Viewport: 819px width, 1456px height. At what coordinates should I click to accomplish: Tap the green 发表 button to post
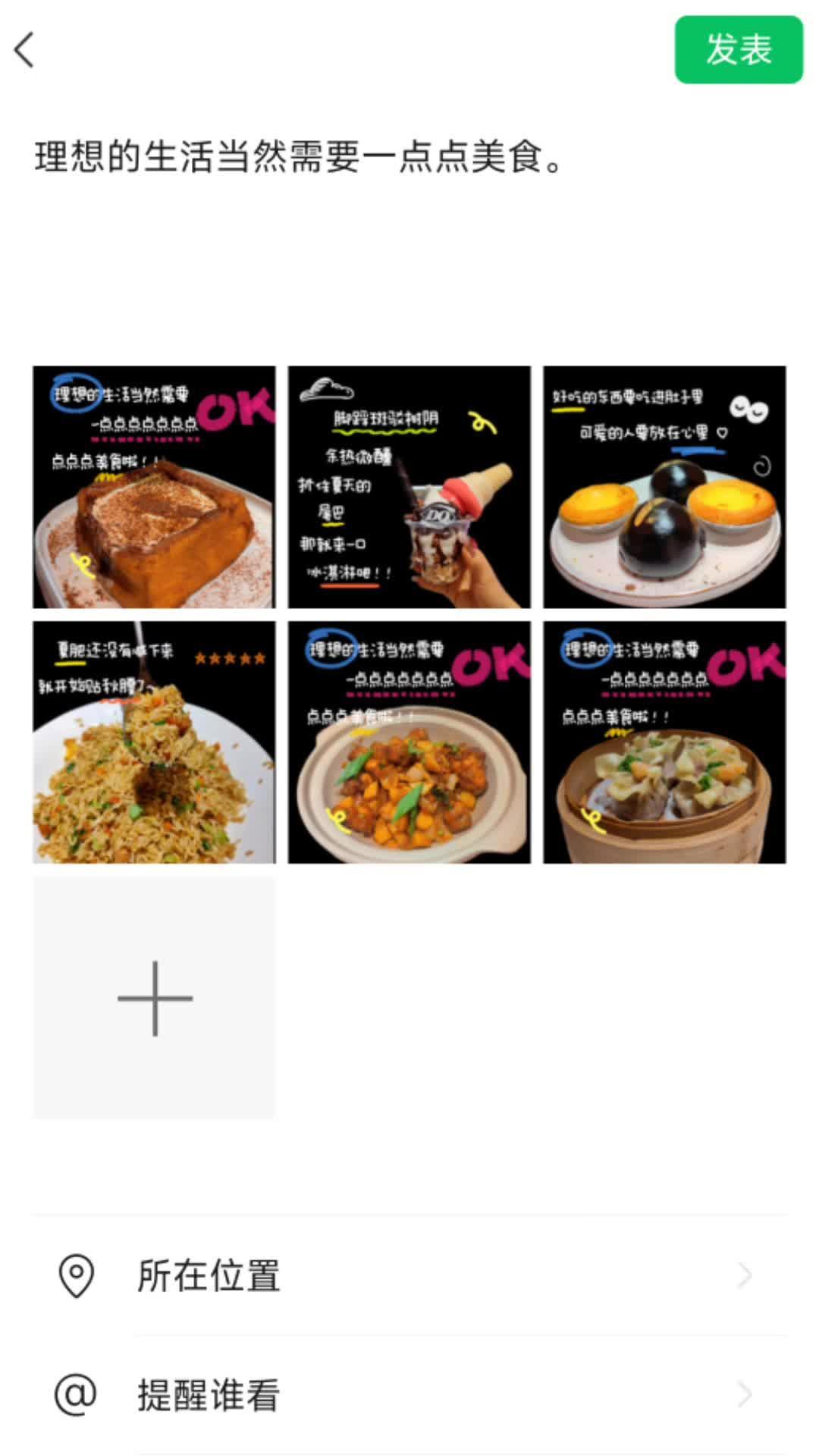(738, 50)
